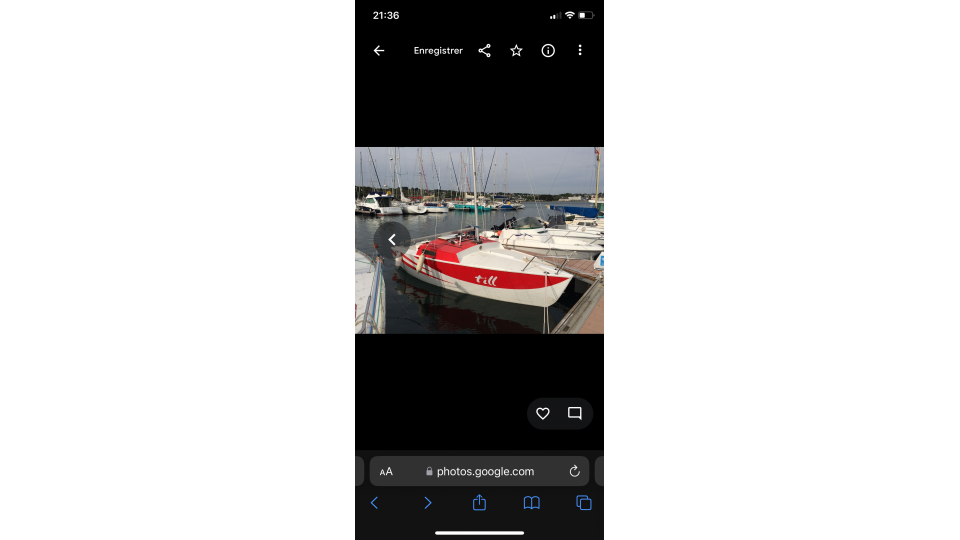Open the Safari share sheet
Screen dimensions: 960x540
[479, 503]
